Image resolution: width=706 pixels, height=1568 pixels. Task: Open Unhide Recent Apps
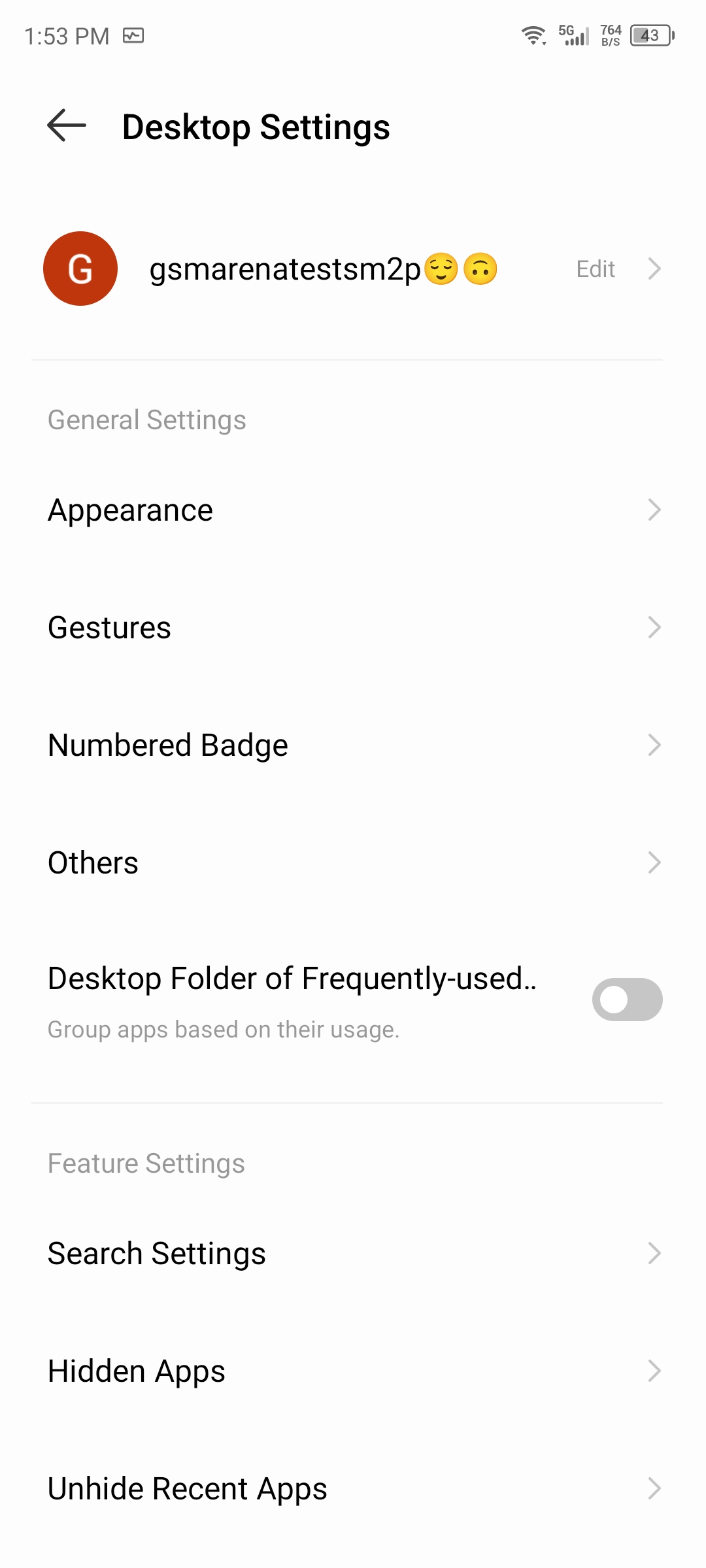coord(353,1488)
